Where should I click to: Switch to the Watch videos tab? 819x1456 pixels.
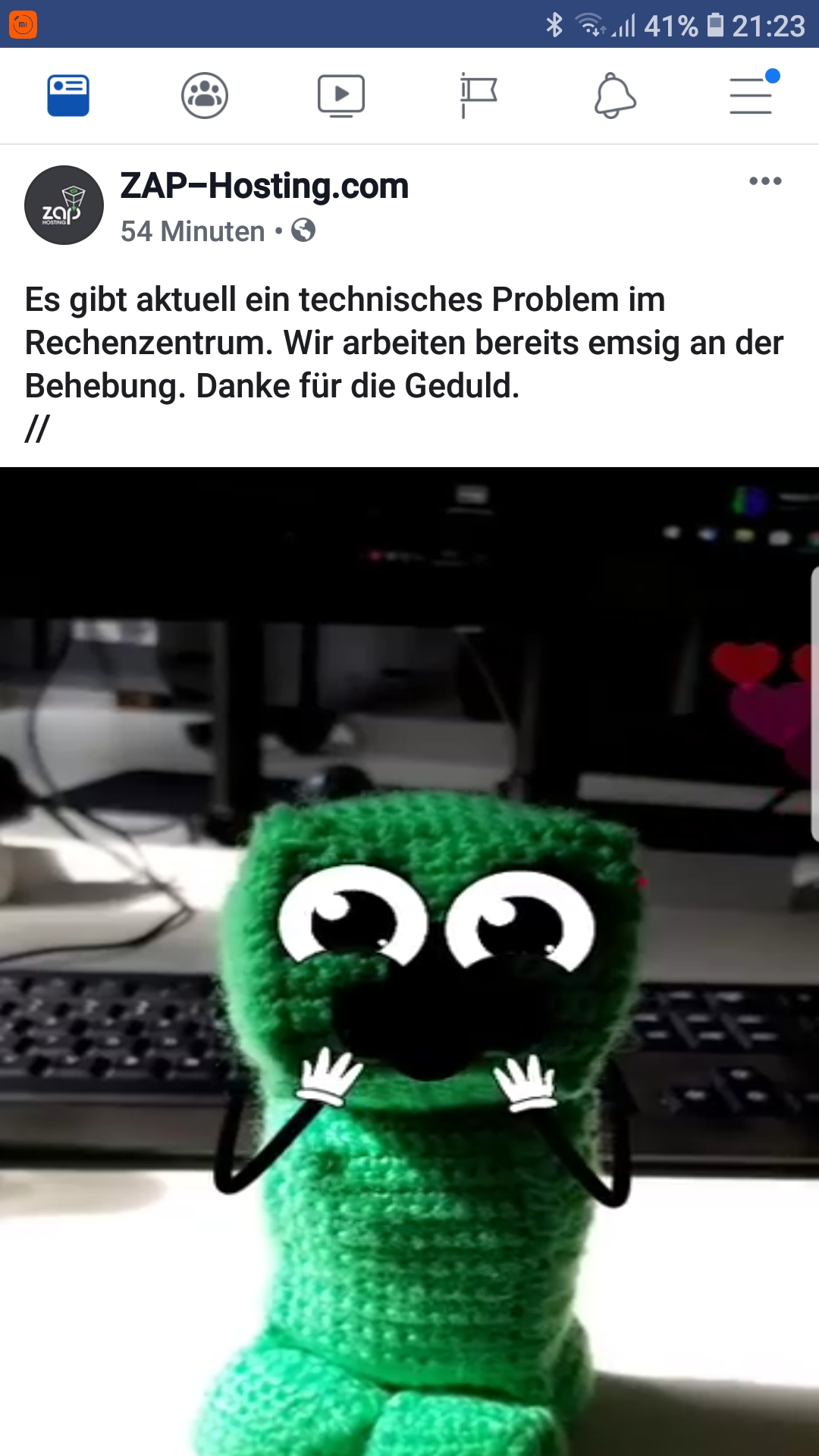coord(341,96)
